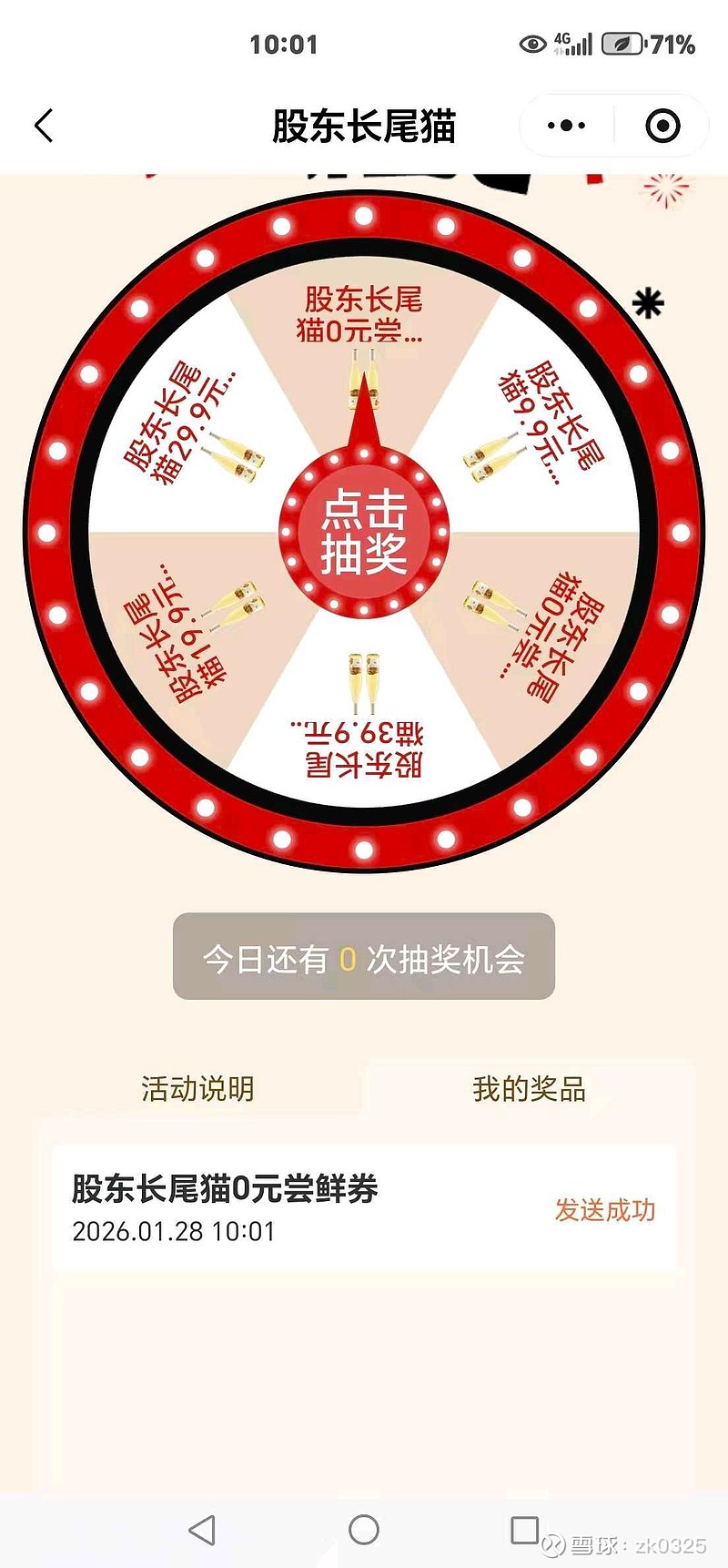Tap the bottles icon in the 39.9元 segment

[362, 683]
